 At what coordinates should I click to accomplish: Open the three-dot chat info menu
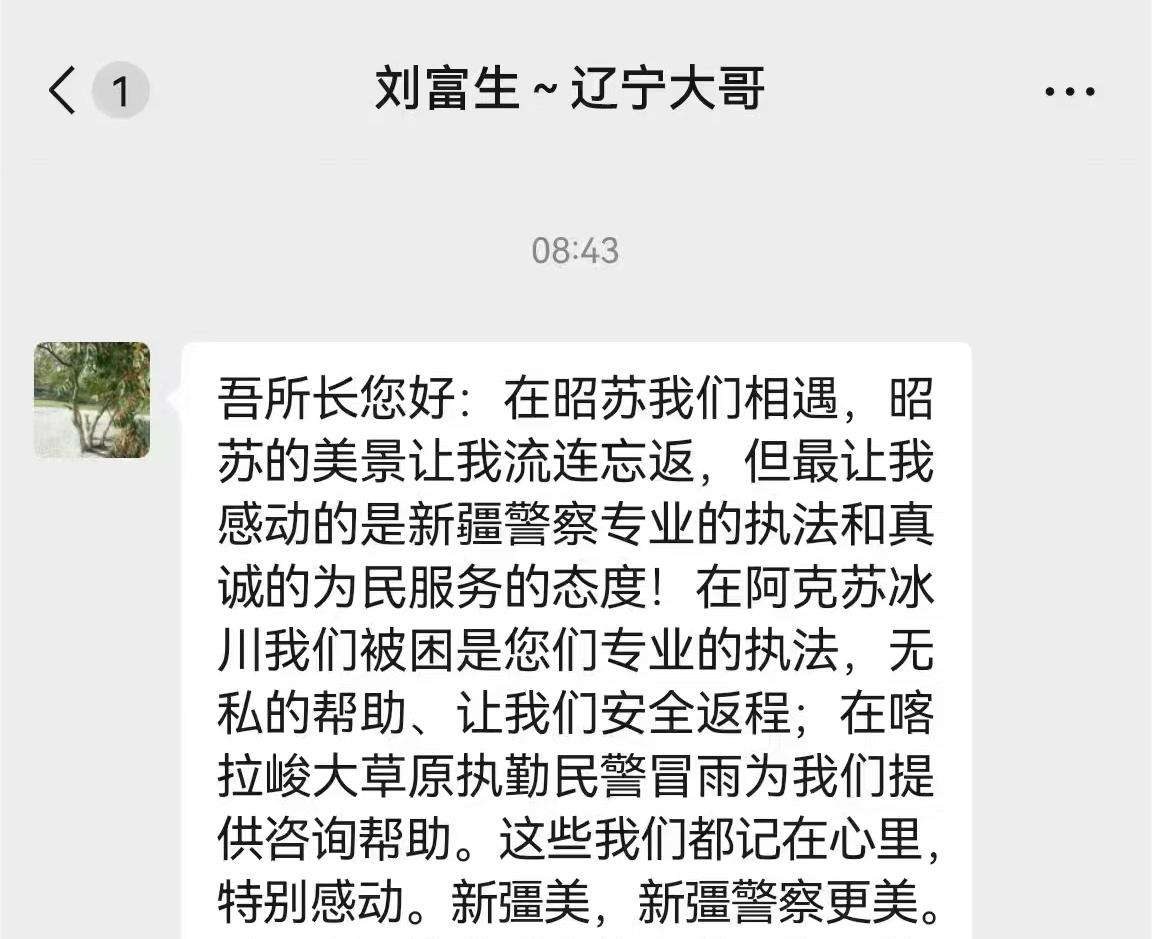(x=1069, y=92)
